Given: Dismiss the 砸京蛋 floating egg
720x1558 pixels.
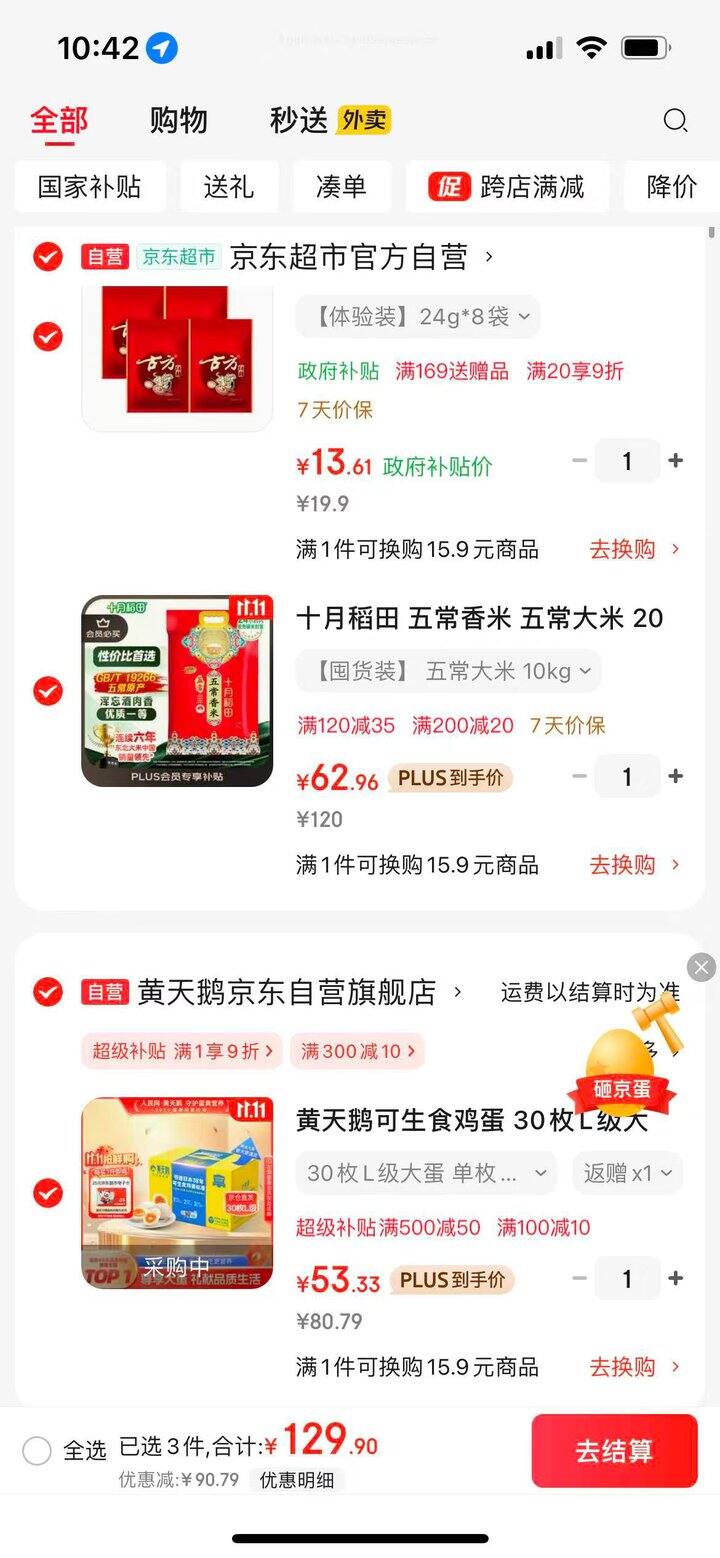Looking at the screenshot, I should point(701,967).
